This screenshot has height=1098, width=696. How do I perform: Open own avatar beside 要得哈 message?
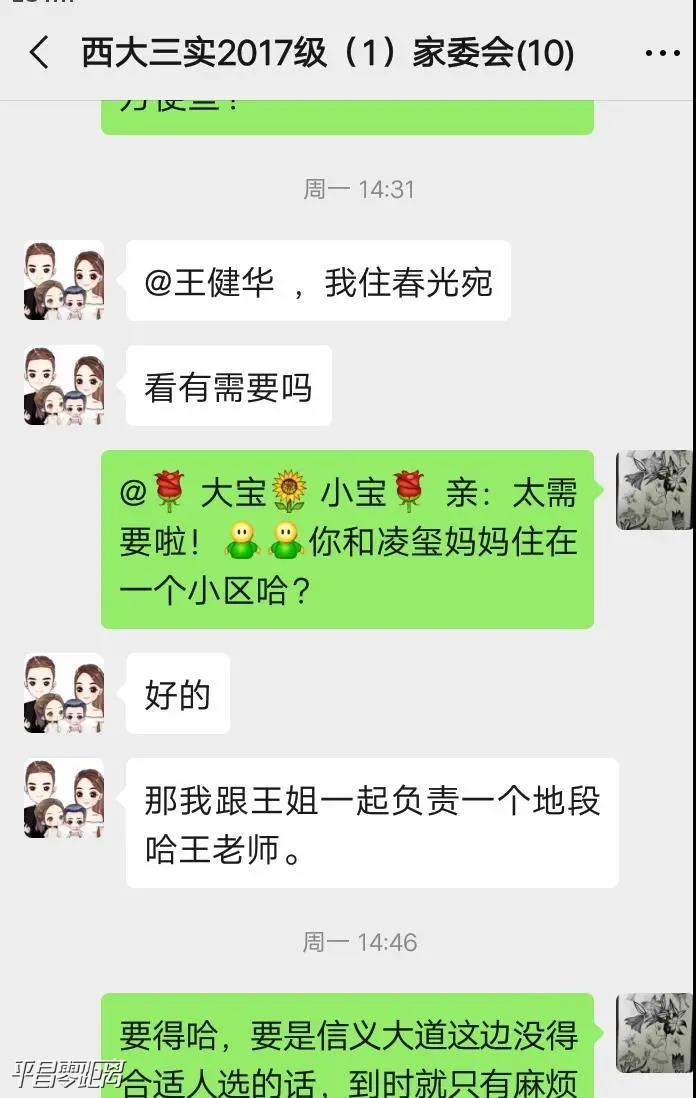point(654,1033)
